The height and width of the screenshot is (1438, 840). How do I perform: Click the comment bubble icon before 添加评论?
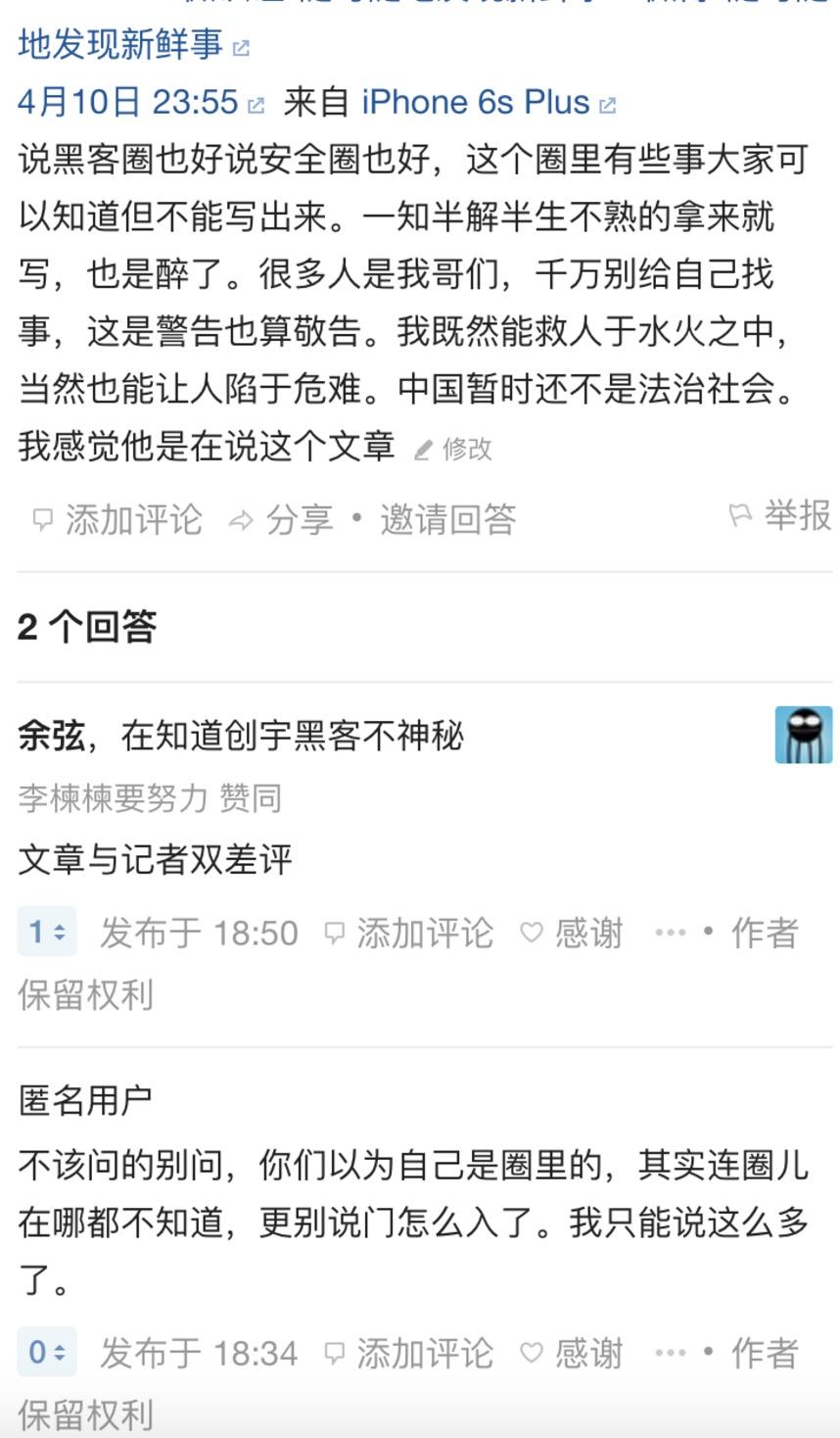41,519
